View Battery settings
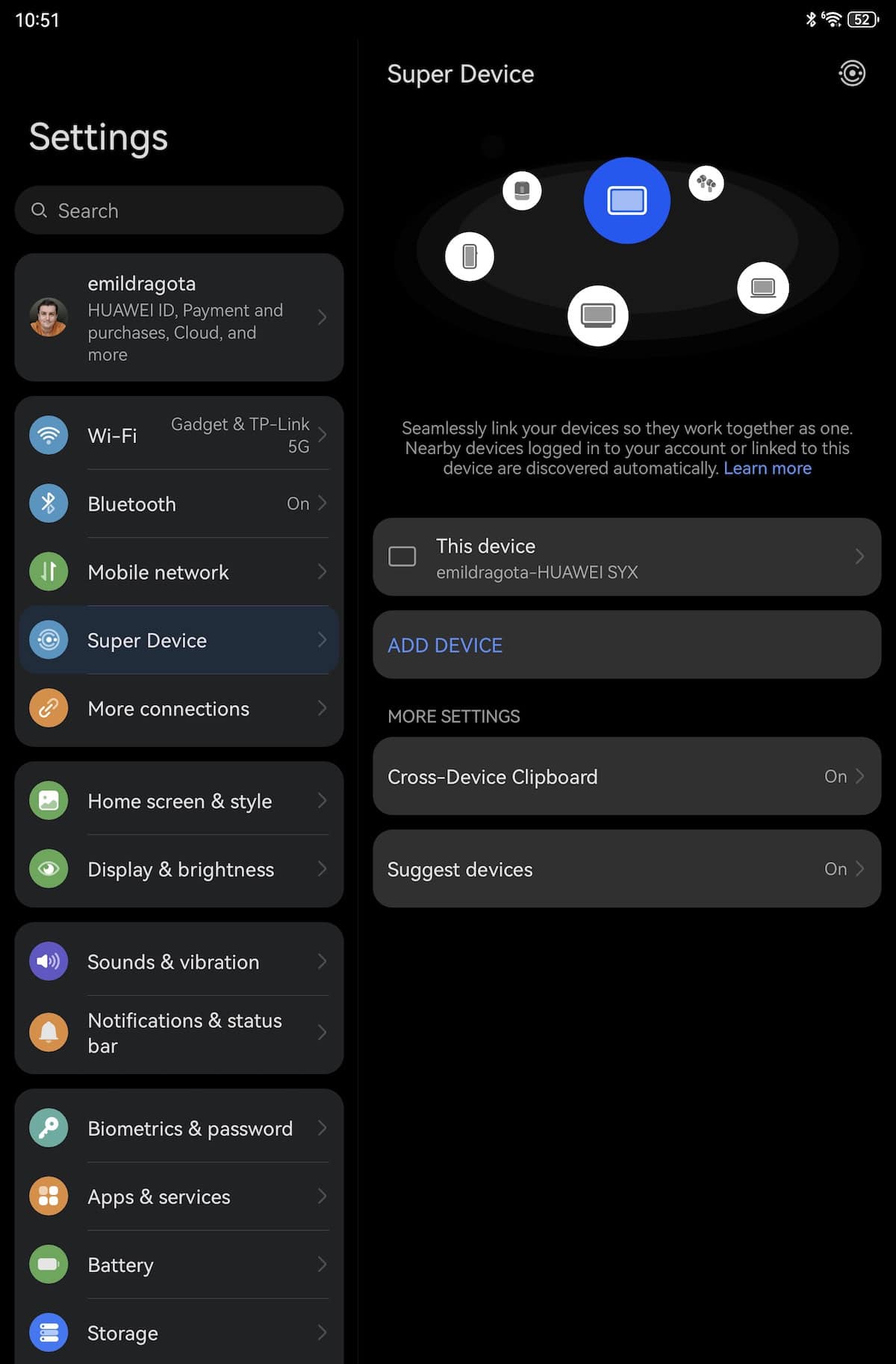The image size is (896, 1364). [x=179, y=1265]
